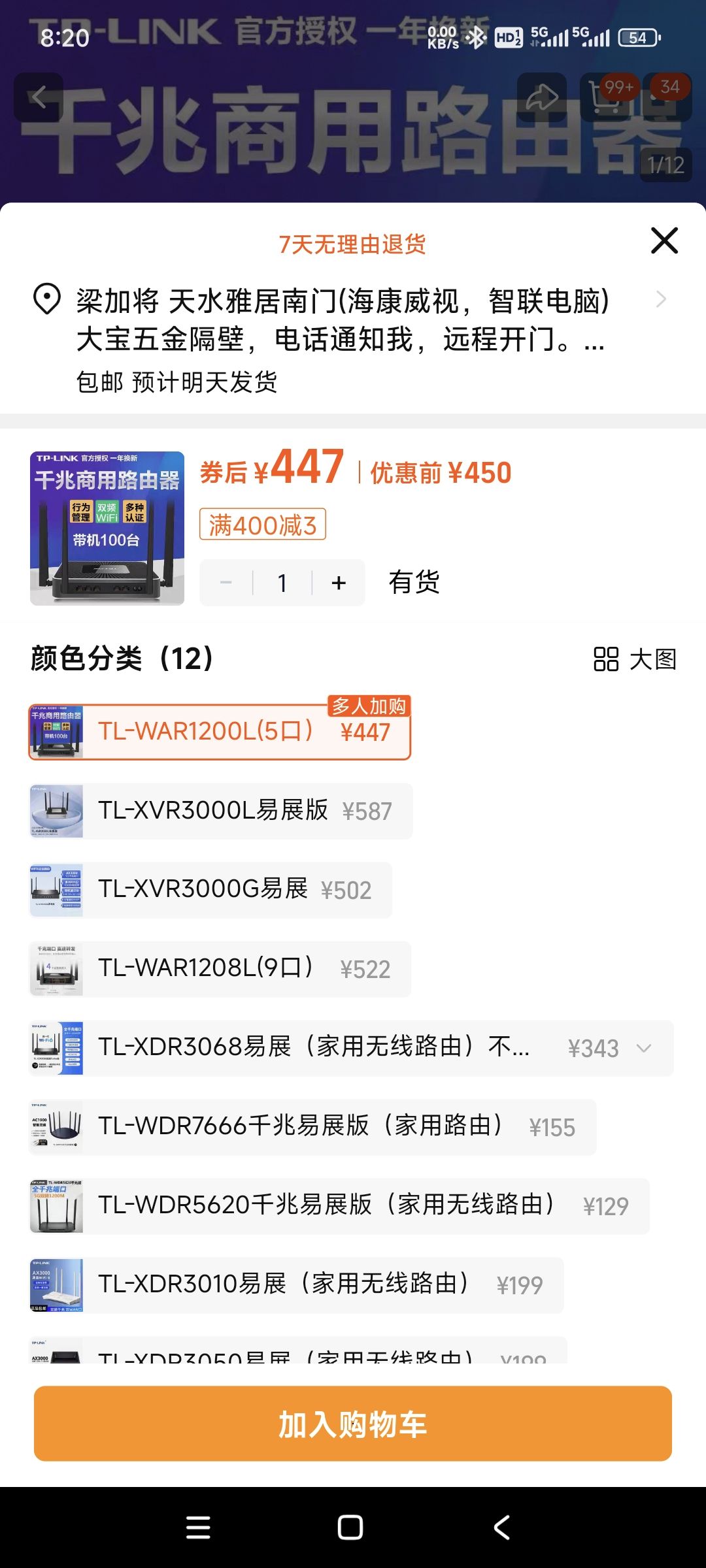Image resolution: width=706 pixels, height=1568 pixels.
Task: Select TL-WAR1200L(5口) option
Action: pyautogui.click(x=220, y=732)
